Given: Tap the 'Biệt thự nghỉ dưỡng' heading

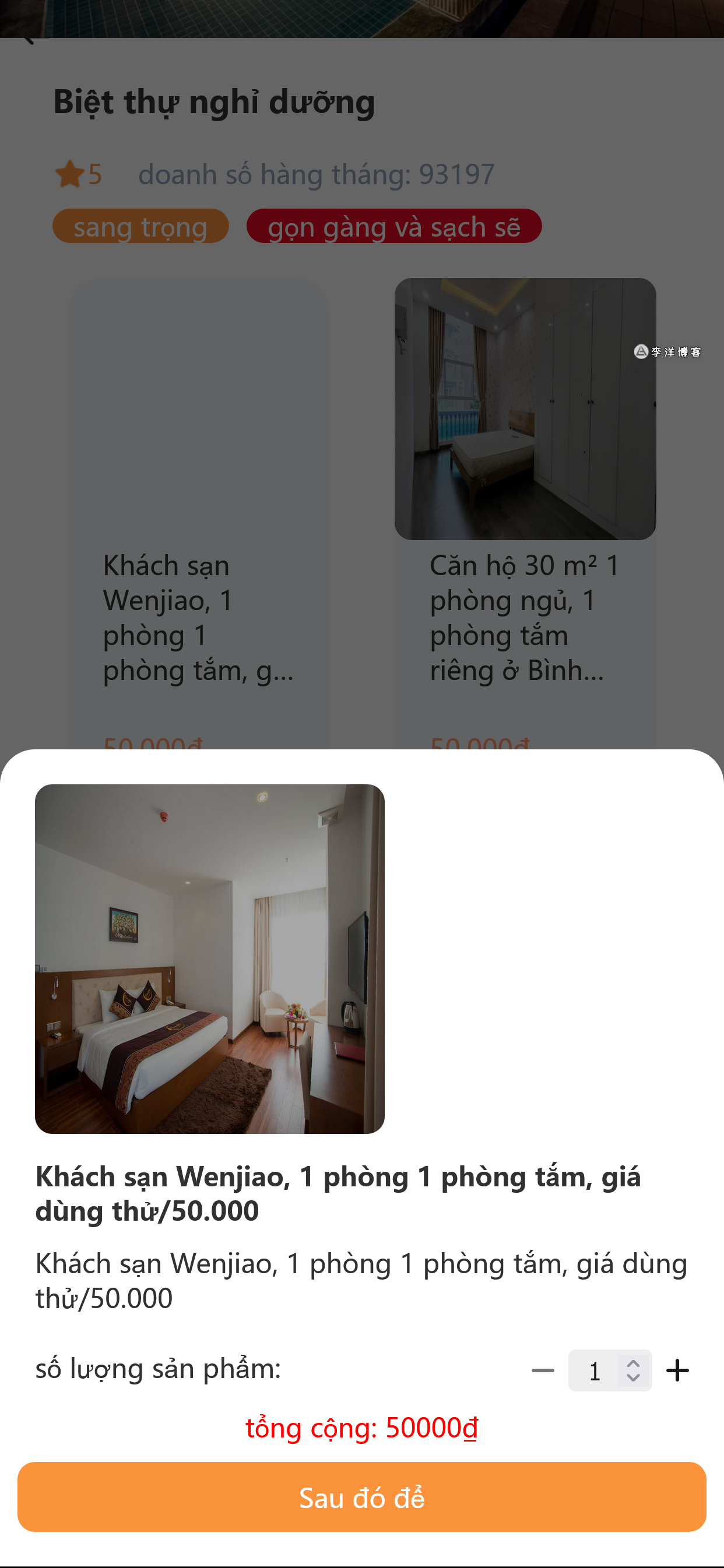Looking at the screenshot, I should pos(213,101).
